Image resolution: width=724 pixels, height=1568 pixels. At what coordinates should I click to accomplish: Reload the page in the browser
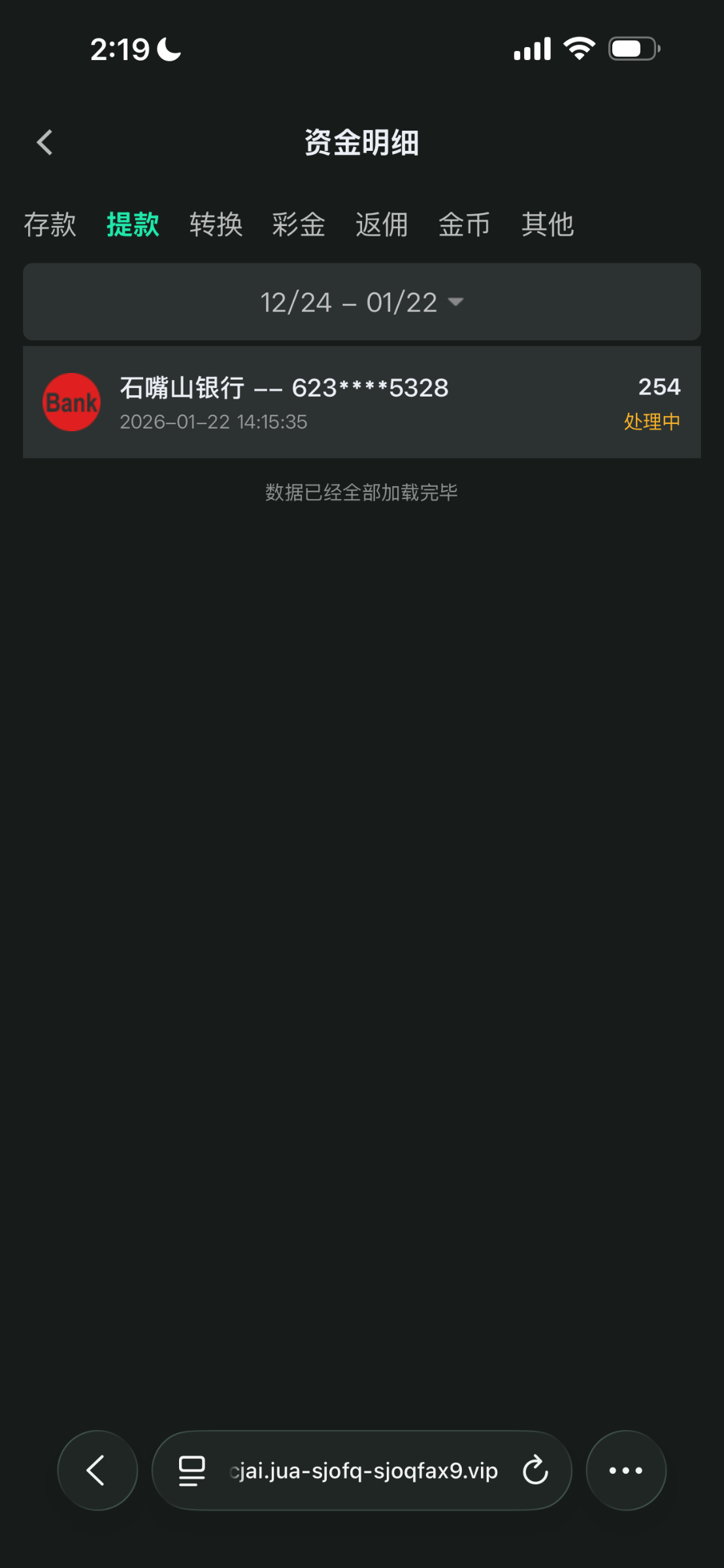(x=535, y=1471)
